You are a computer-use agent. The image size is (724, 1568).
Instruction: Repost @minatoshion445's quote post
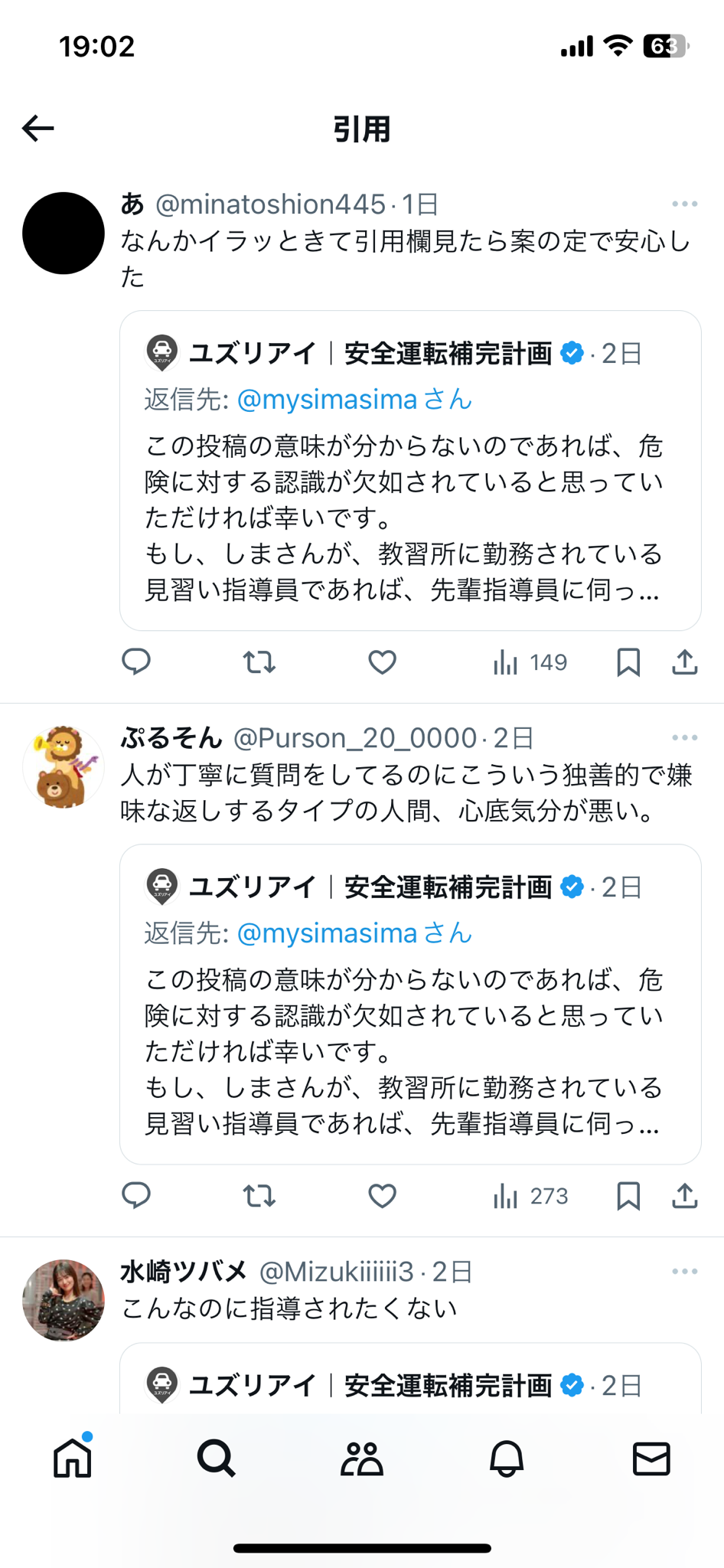(259, 661)
